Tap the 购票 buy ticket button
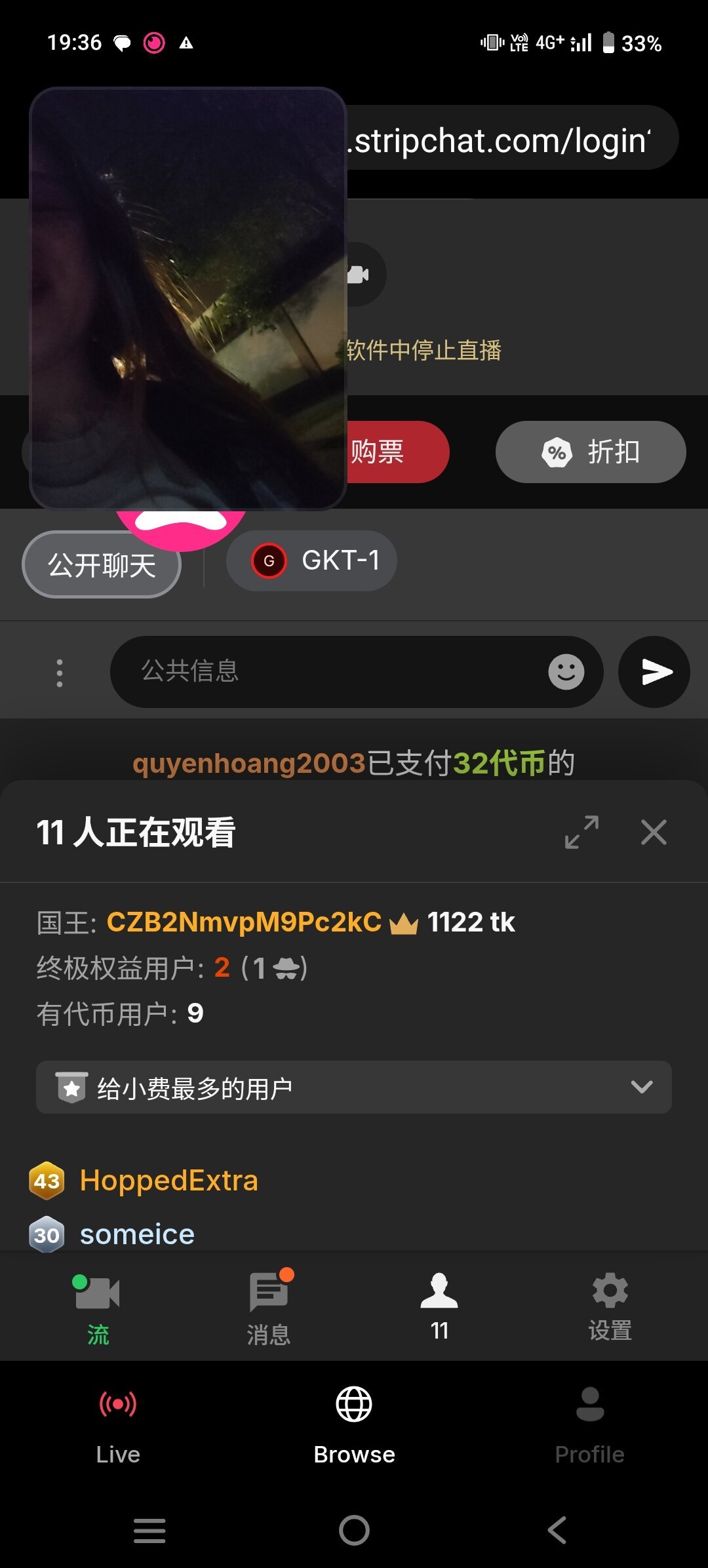 click(x=393, y=452)
